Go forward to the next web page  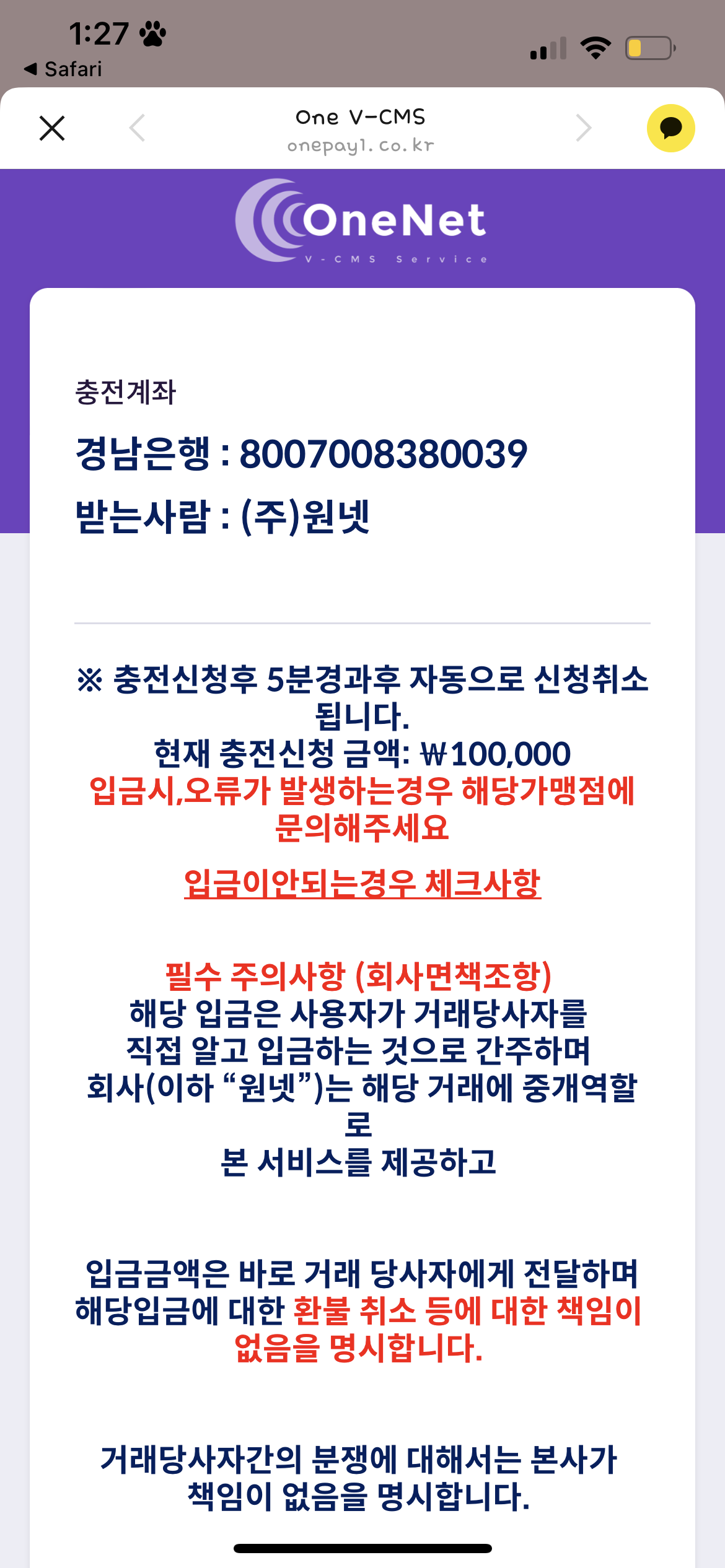583,128
